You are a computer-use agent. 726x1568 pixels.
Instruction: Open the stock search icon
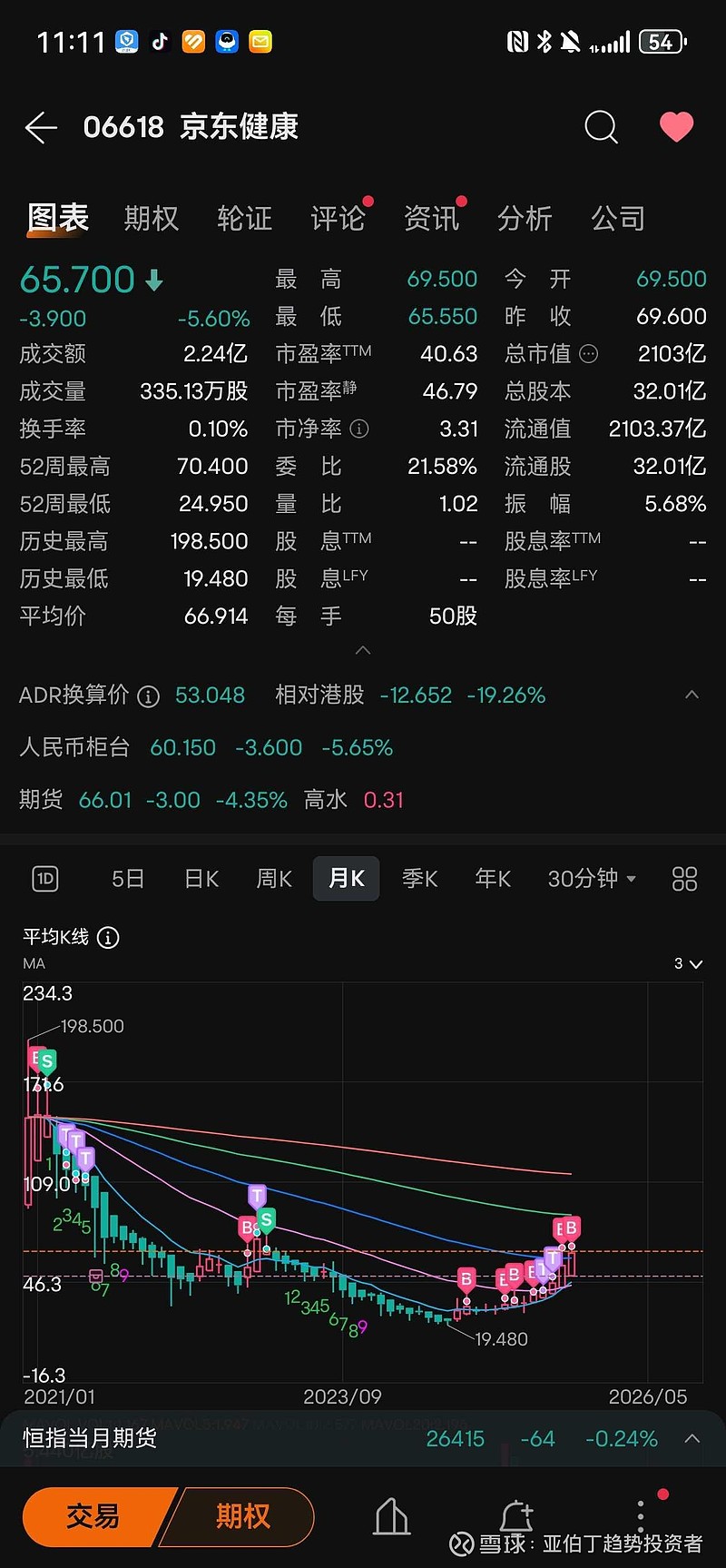[x=601, y=127]
